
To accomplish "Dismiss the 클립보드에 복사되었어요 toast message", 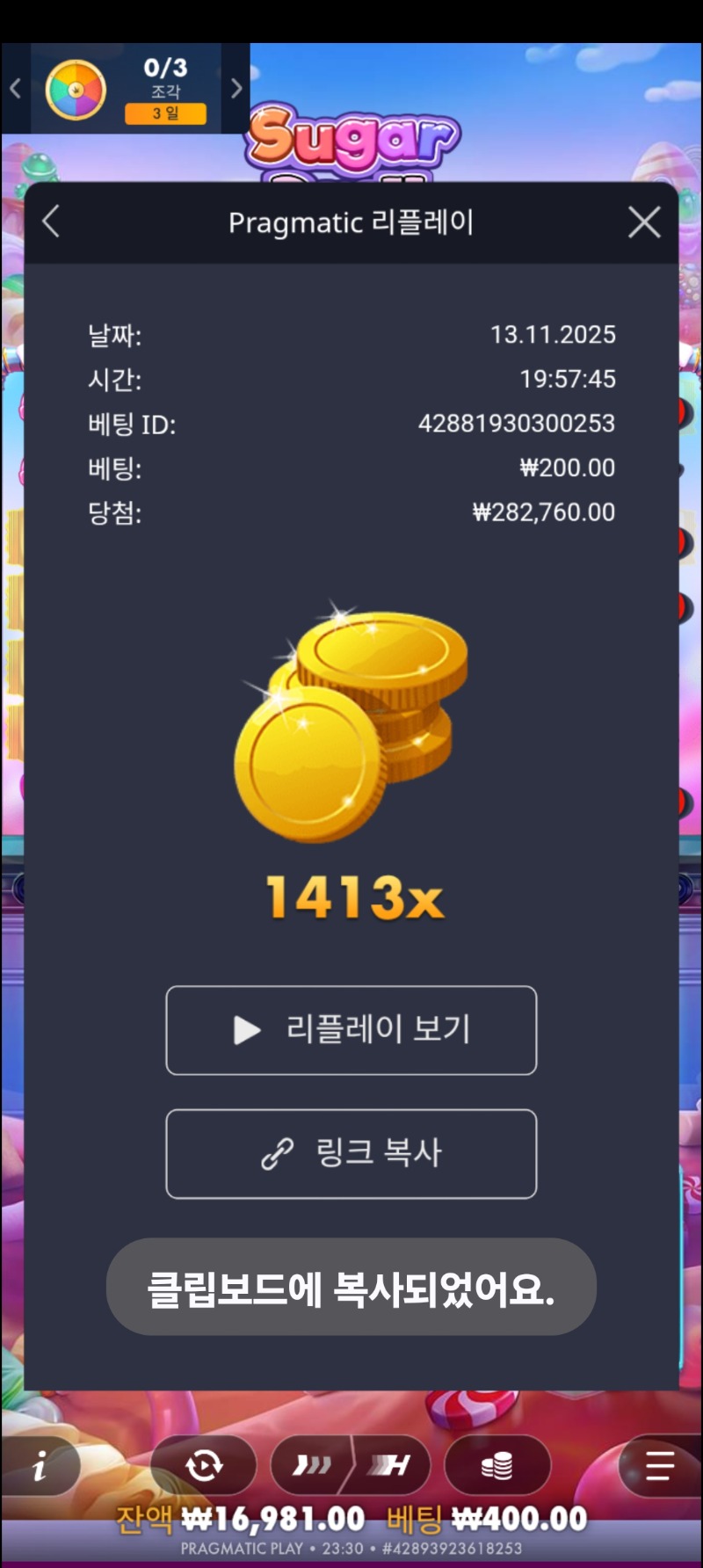I will click(351, 1287).
